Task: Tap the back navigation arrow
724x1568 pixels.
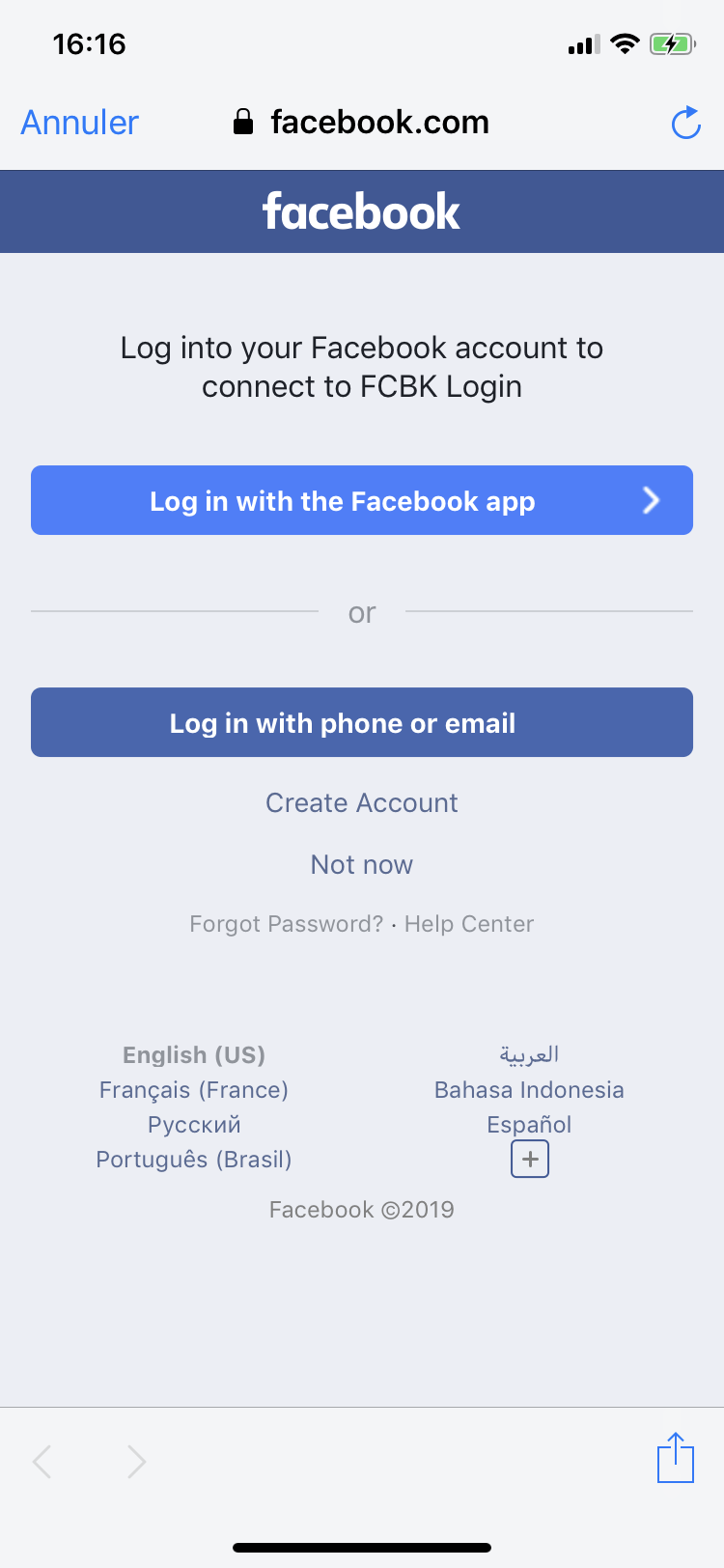Action: 41,1461
